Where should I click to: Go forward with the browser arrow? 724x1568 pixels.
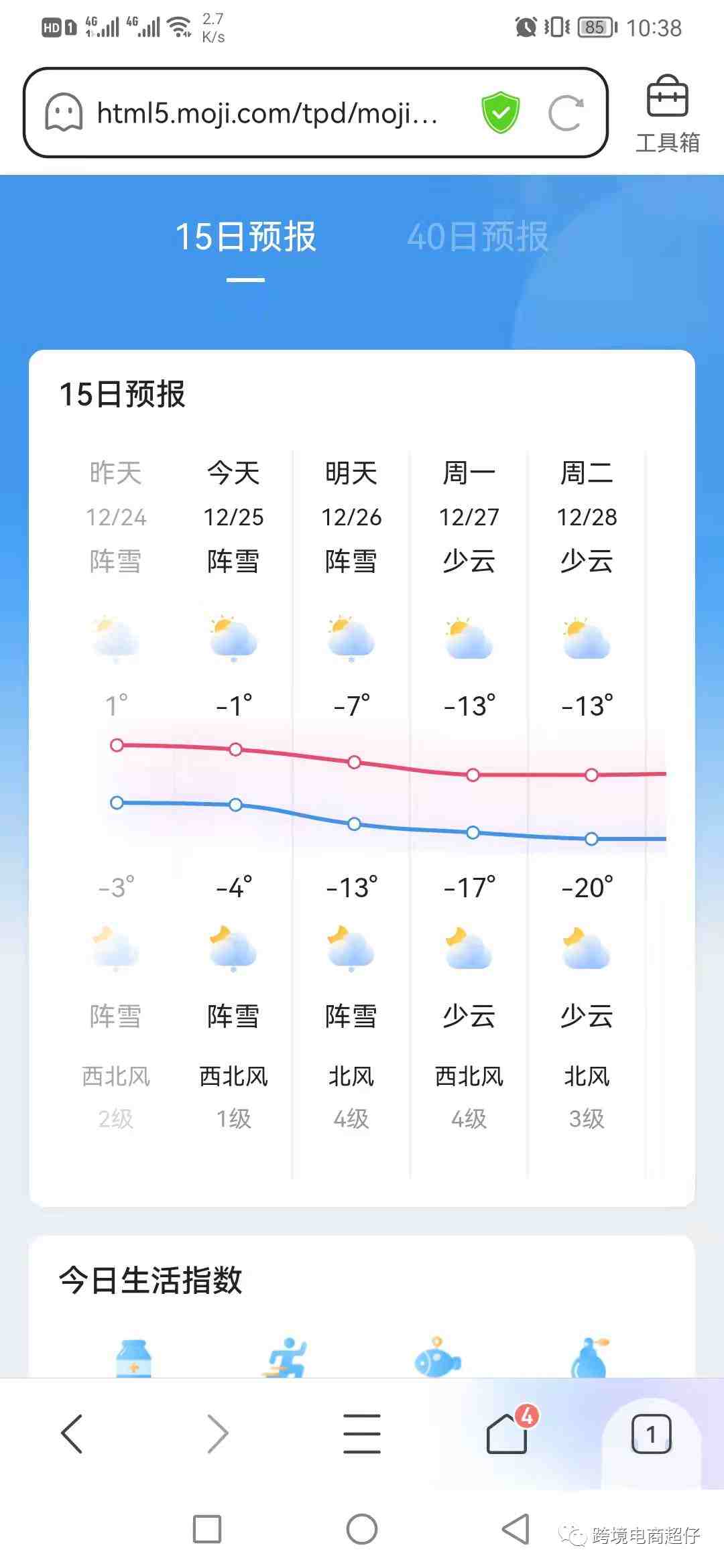pos(217,1434)
